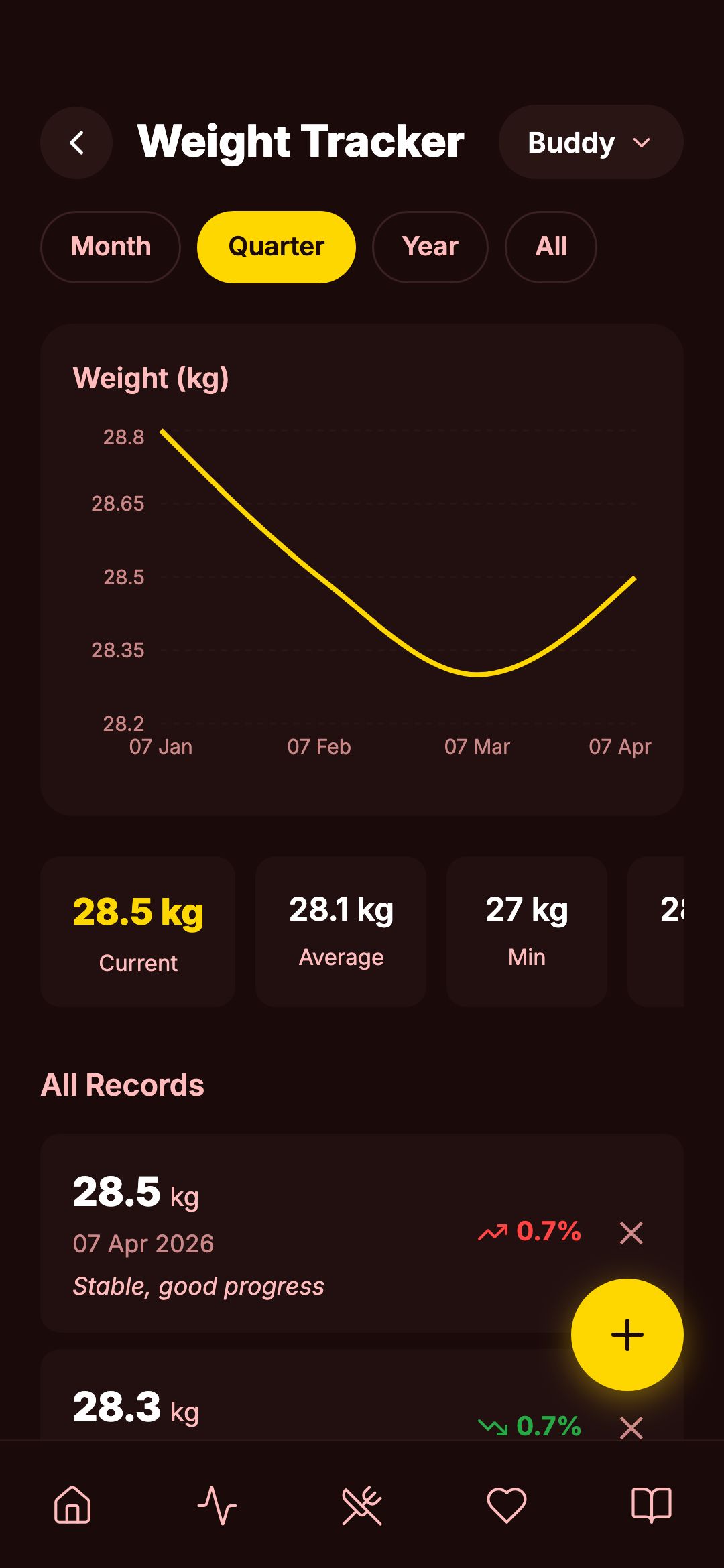Screen dimensions: 724x1568
Task: Add a new weight entry with the plus button
Action: point(627,1335)
